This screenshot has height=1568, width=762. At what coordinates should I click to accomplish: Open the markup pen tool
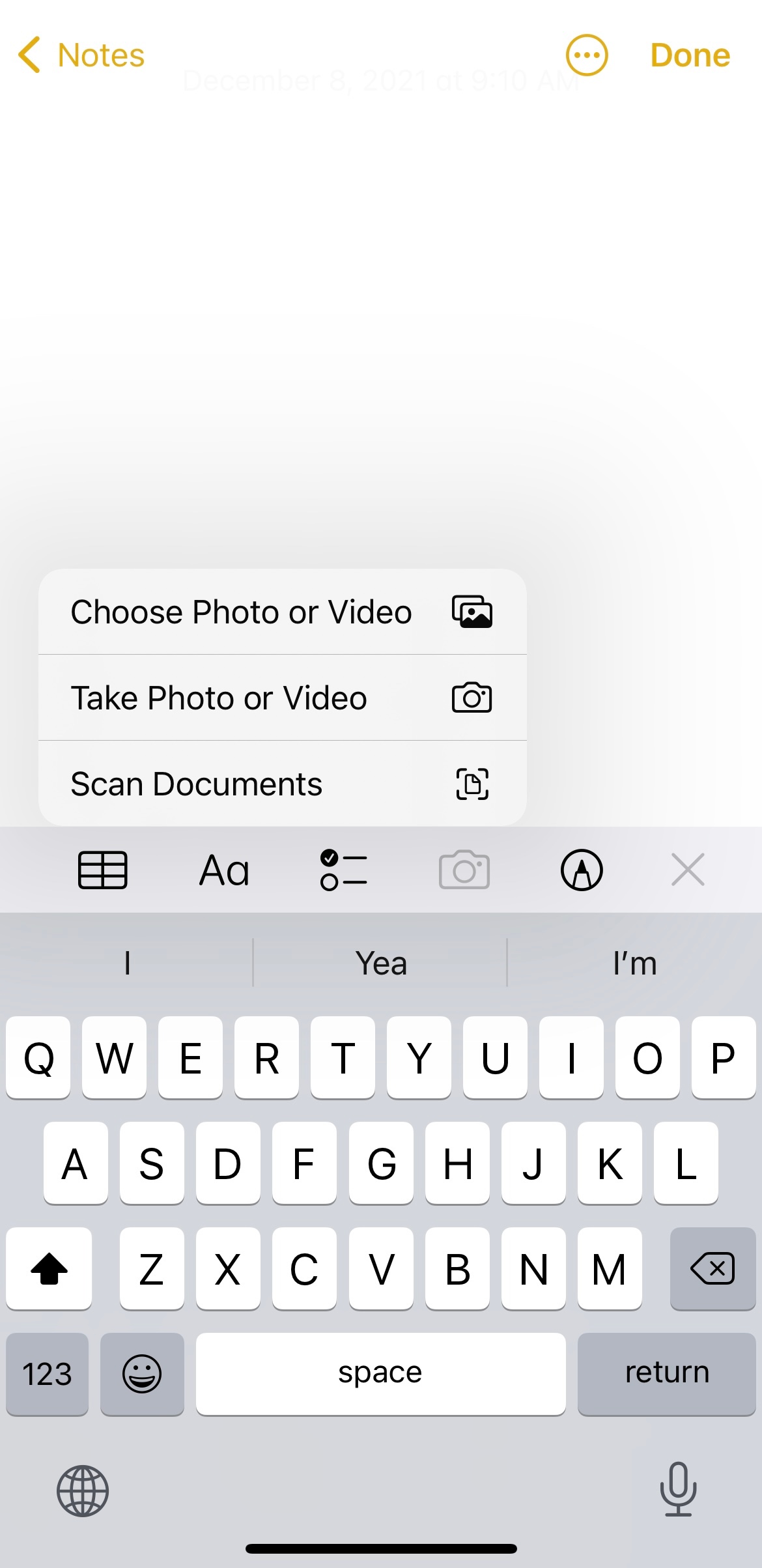point(582,870)
